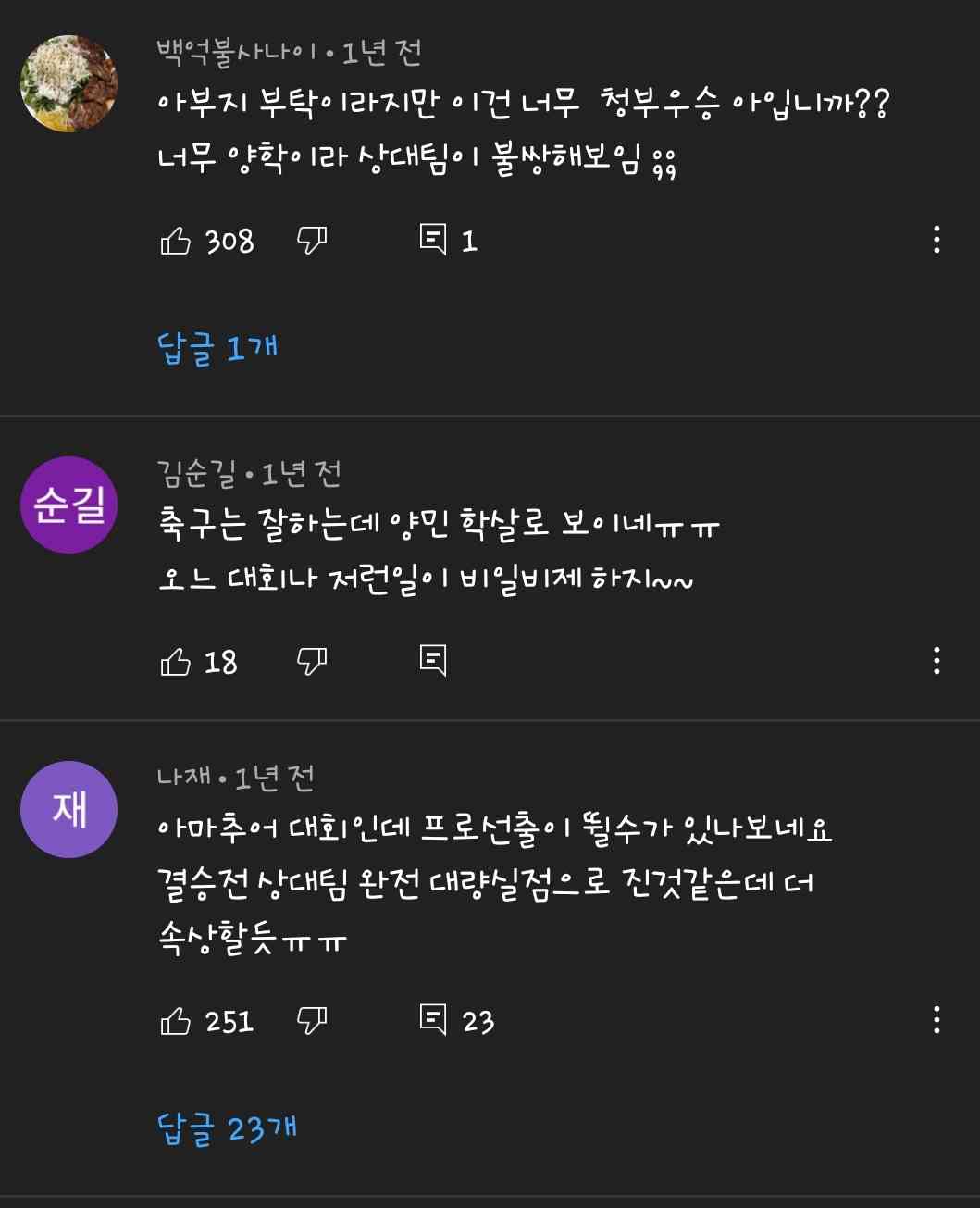Open 김순길's purple avatar

[x=69, y=504]
